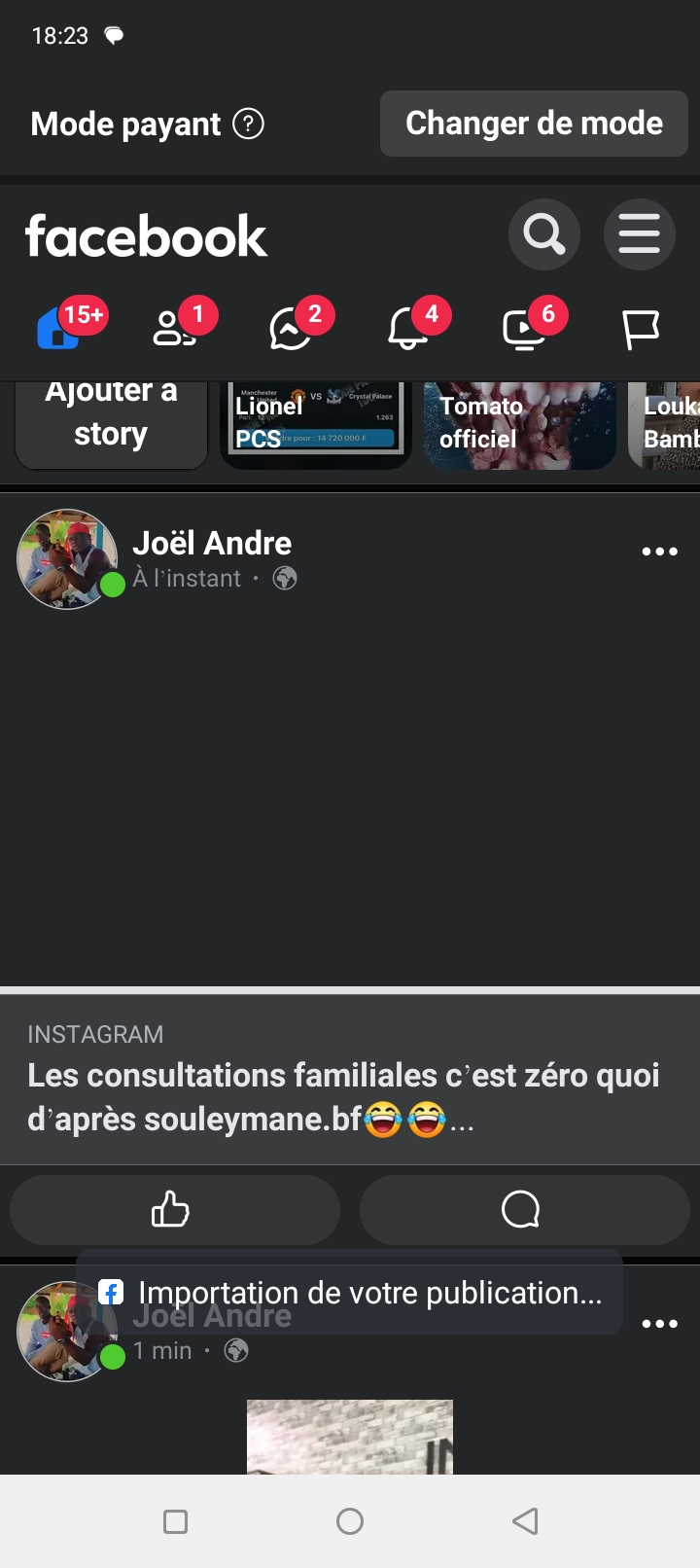Viewport: 700px width, 1568px height.
Task: Open the Mode payant help icon
Action: click(249, 125)
